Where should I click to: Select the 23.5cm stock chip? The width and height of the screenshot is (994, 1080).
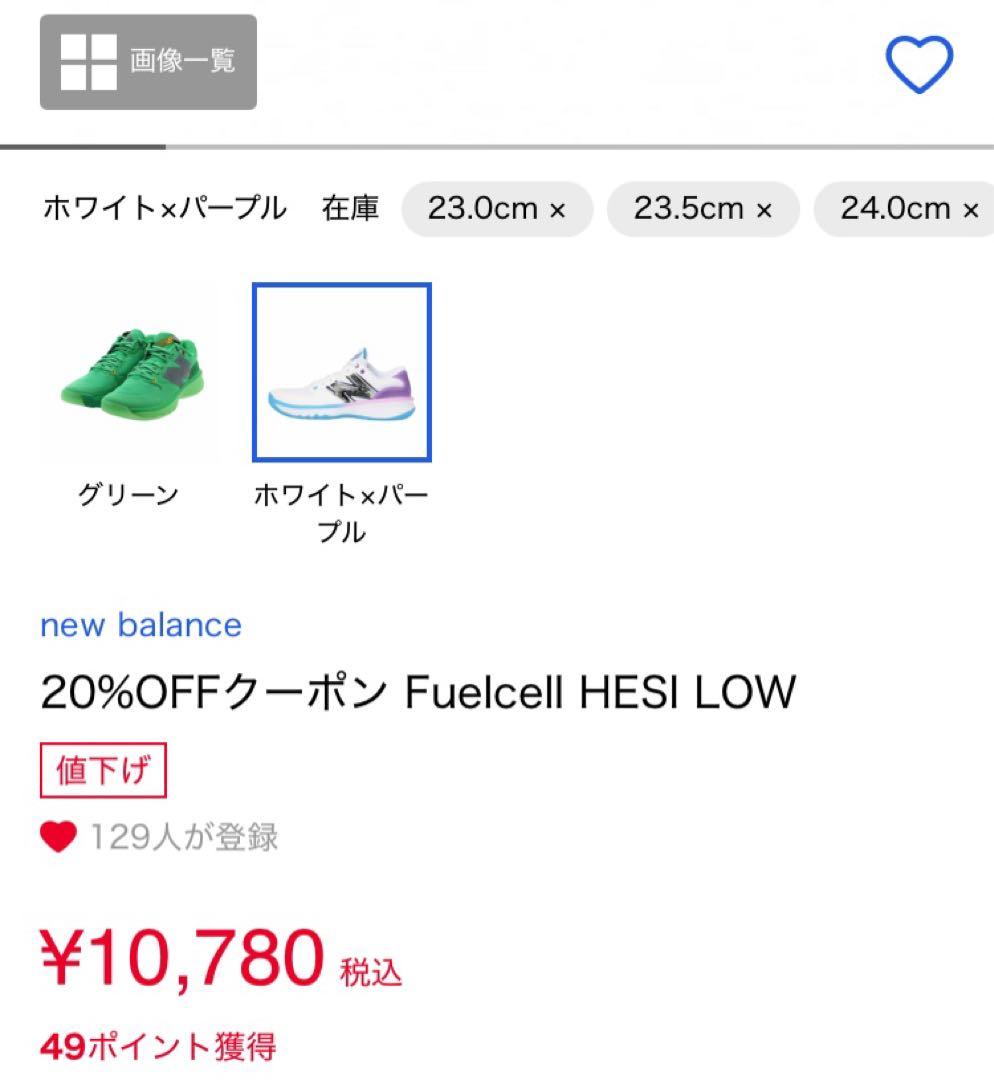tap(702, 210)
